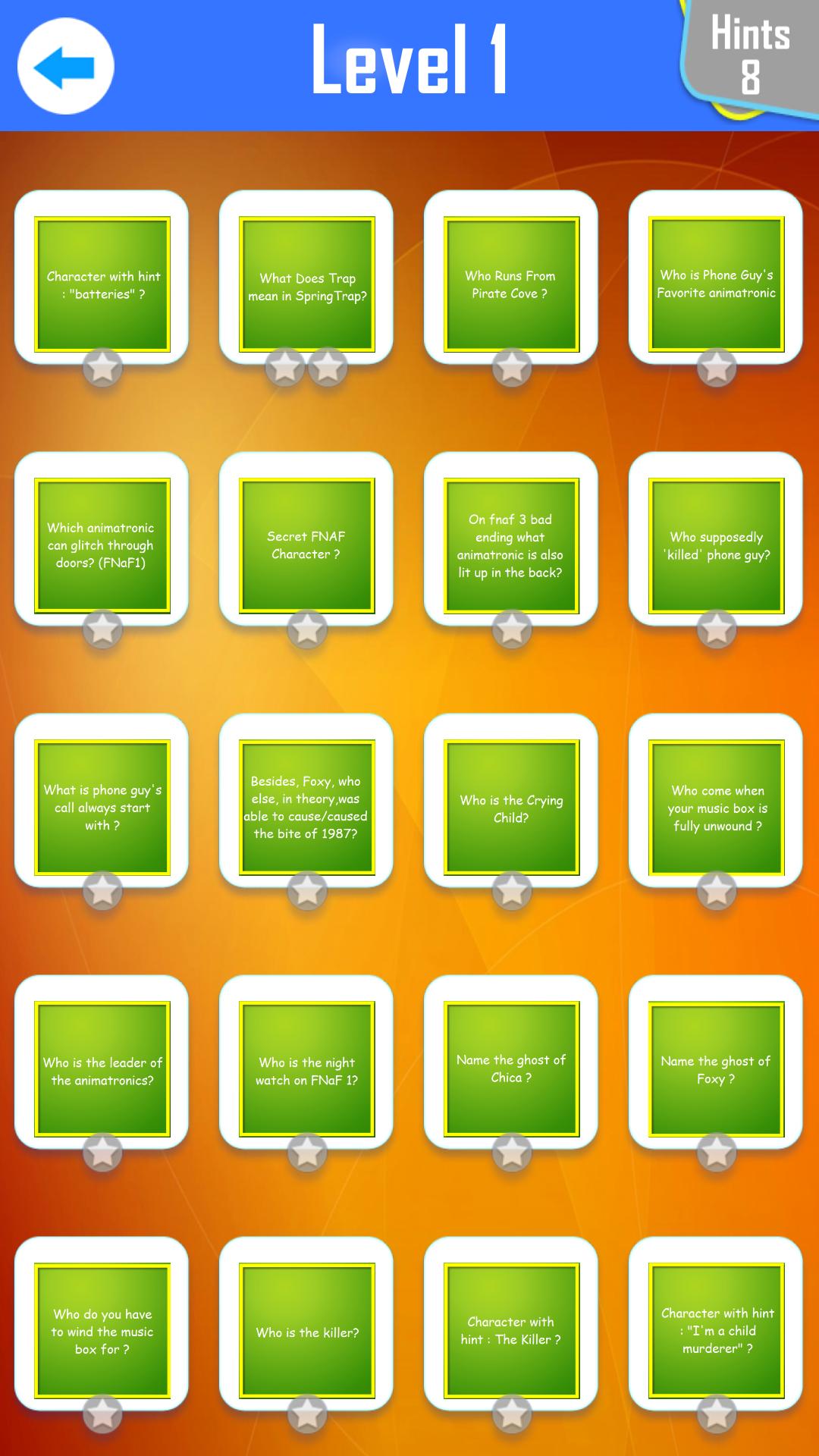
Task: Select 'Who is the night watch on FNaF 1?'
Action: tap(307, 1068)
